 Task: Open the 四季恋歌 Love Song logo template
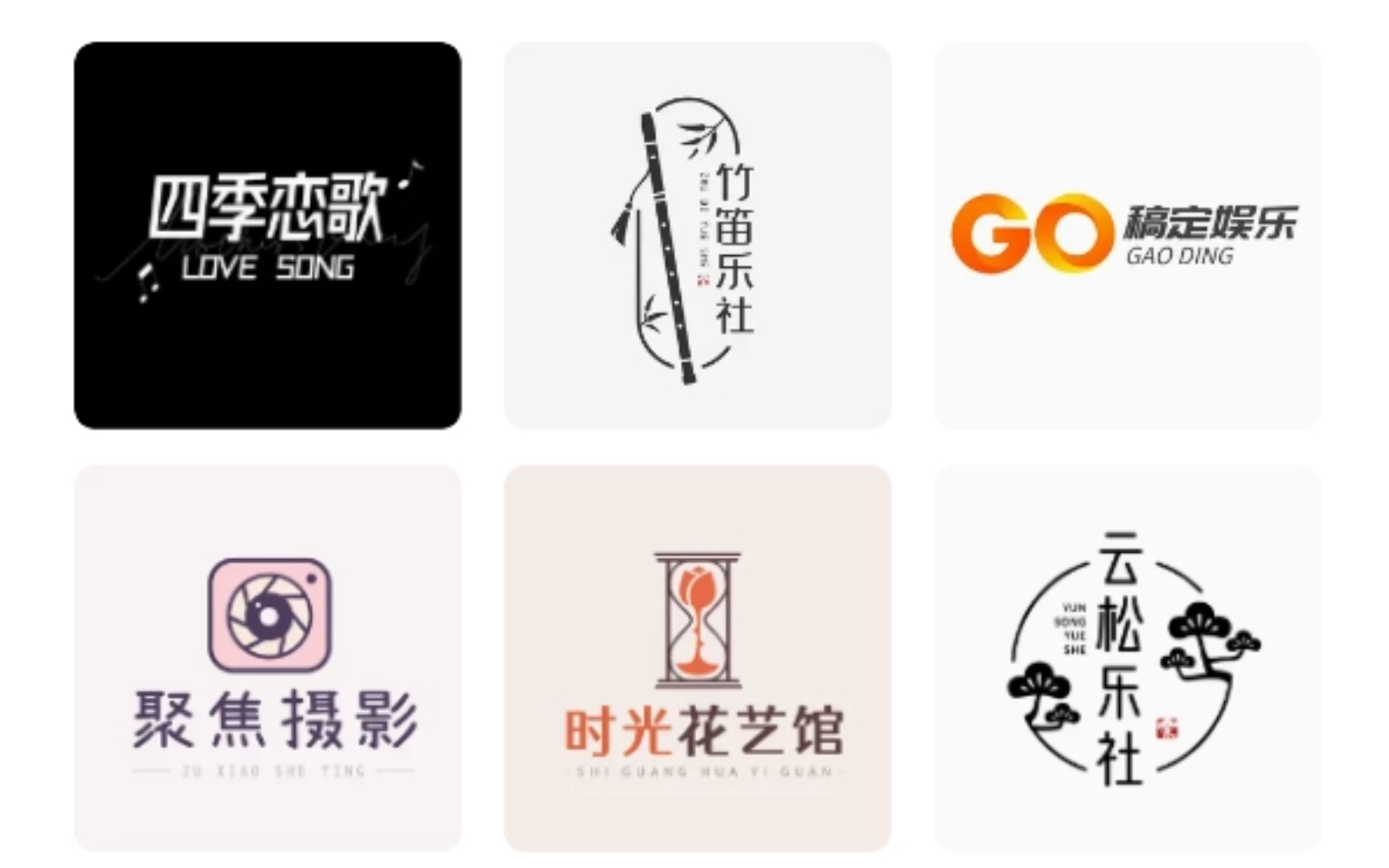point(267,234)
